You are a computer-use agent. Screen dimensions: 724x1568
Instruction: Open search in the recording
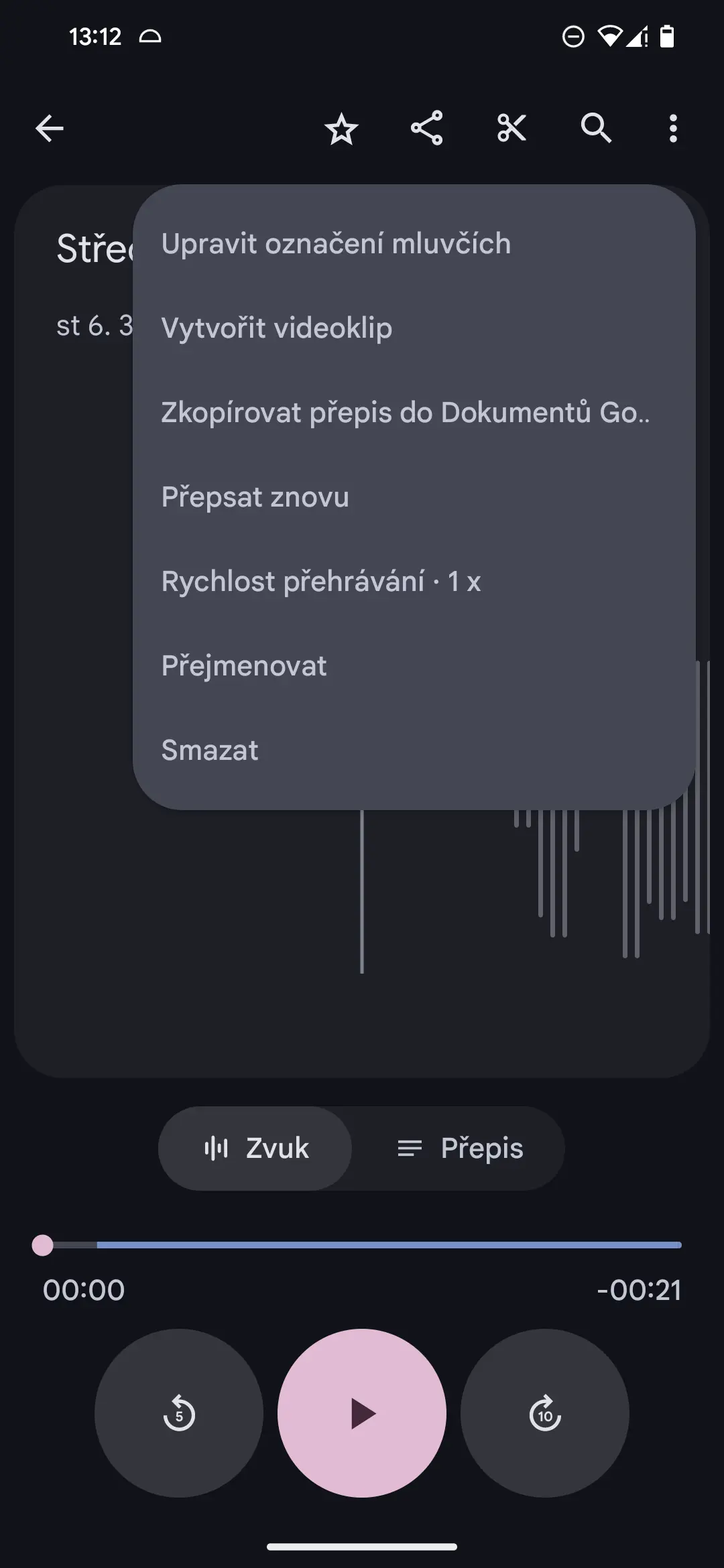[596, 128]
